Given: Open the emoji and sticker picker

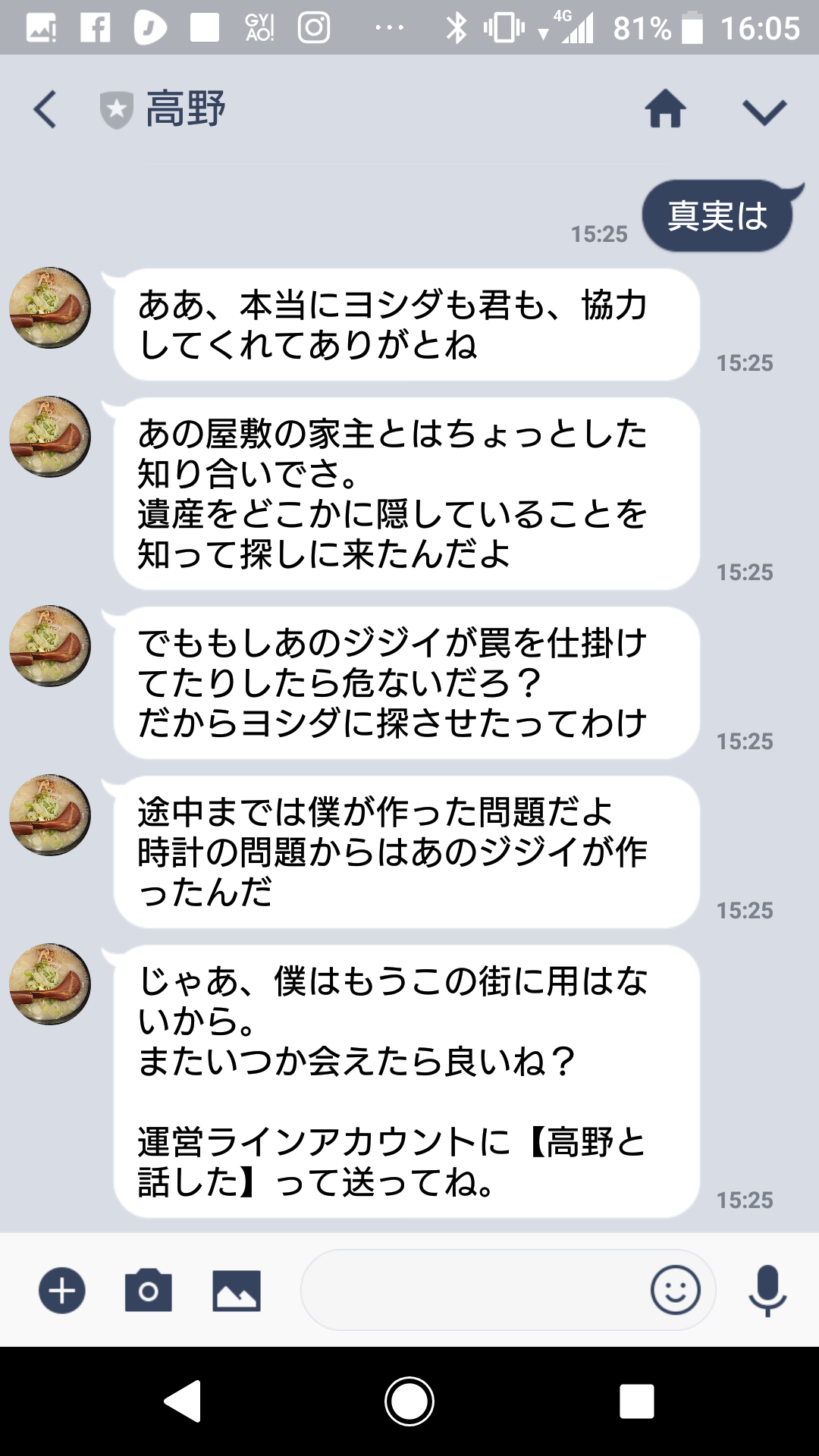Looking at the screenshot, I should (x=675, y=1290).
